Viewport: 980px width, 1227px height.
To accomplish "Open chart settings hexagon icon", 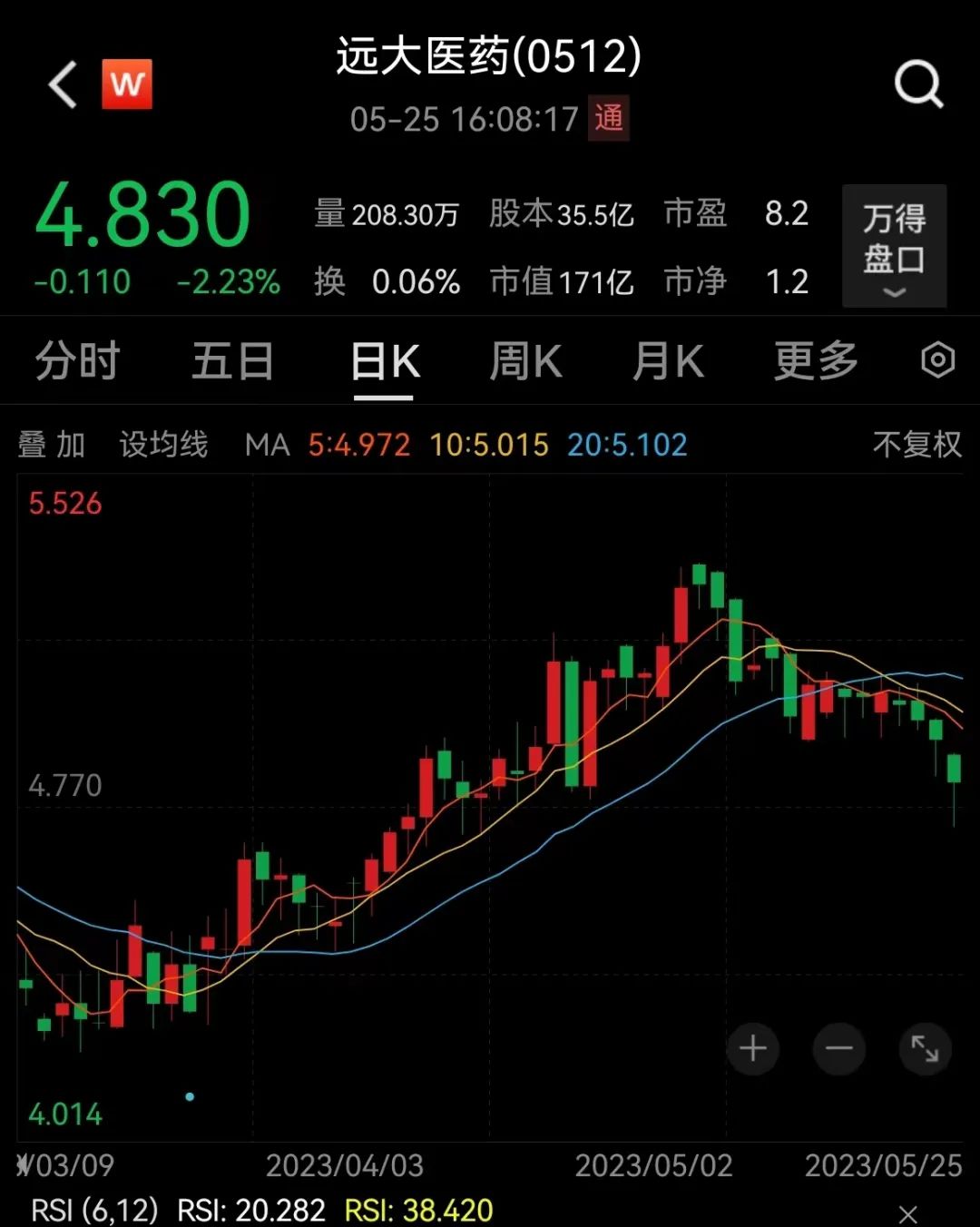I will point(937,360).
